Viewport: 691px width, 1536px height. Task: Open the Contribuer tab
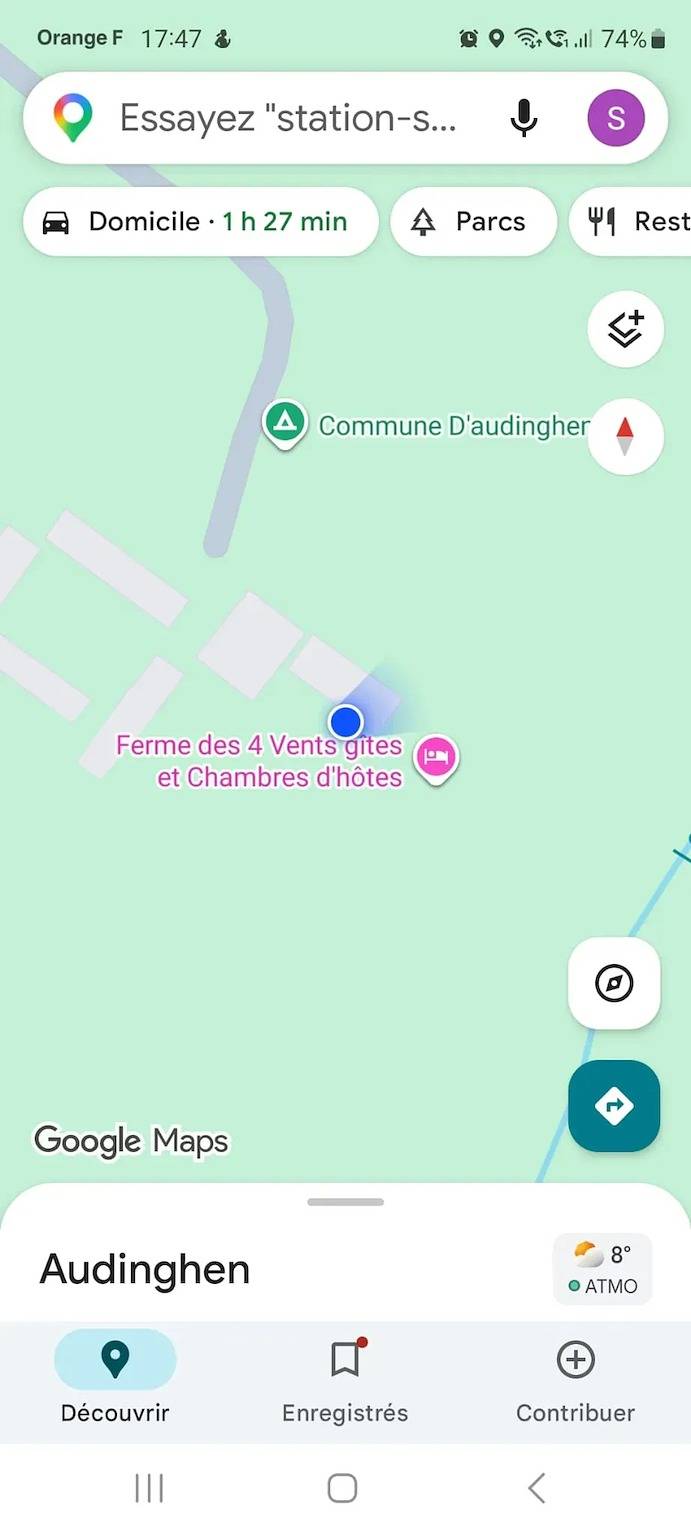pos(575,1376)
